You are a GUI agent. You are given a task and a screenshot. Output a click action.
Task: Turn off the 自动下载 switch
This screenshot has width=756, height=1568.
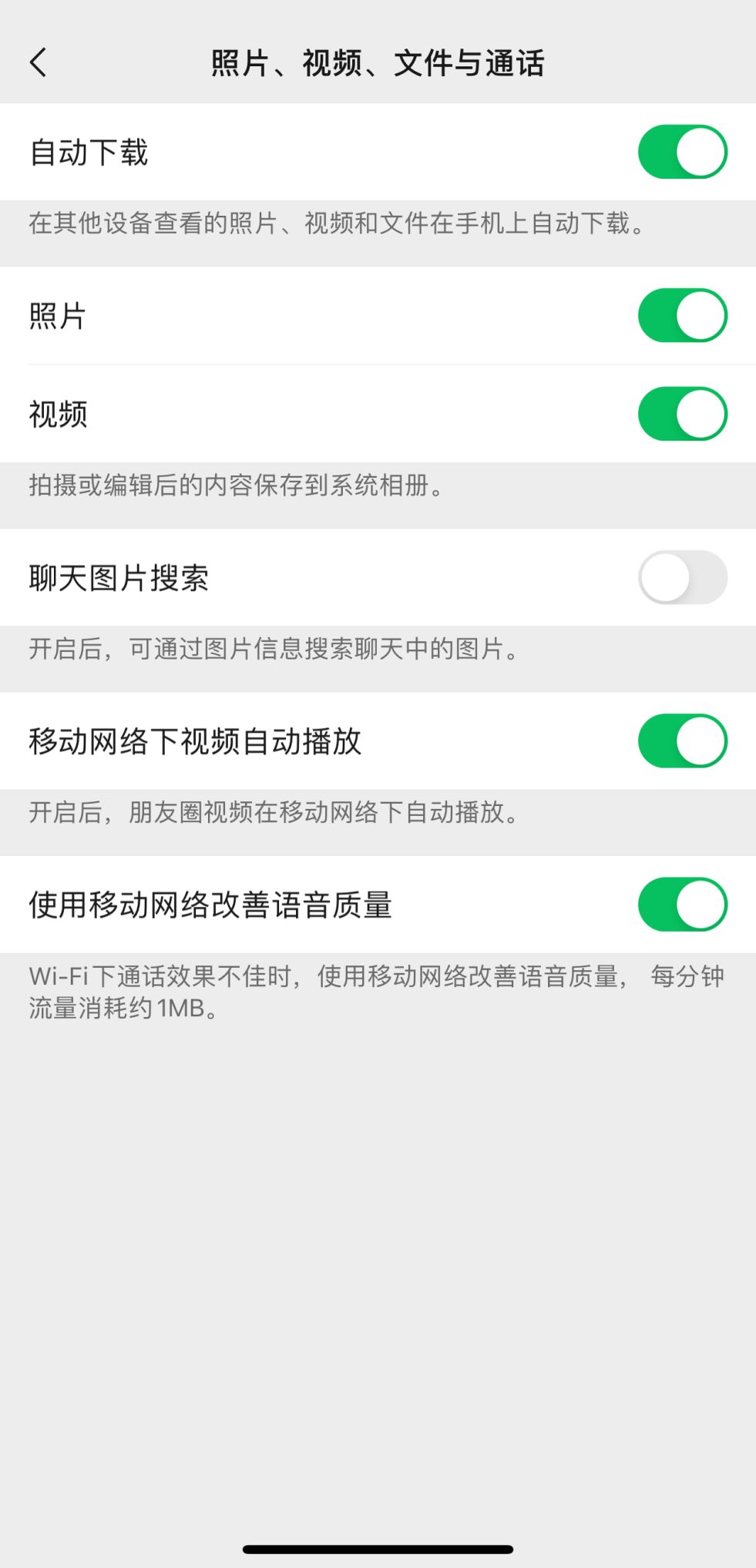coord(682,152)
